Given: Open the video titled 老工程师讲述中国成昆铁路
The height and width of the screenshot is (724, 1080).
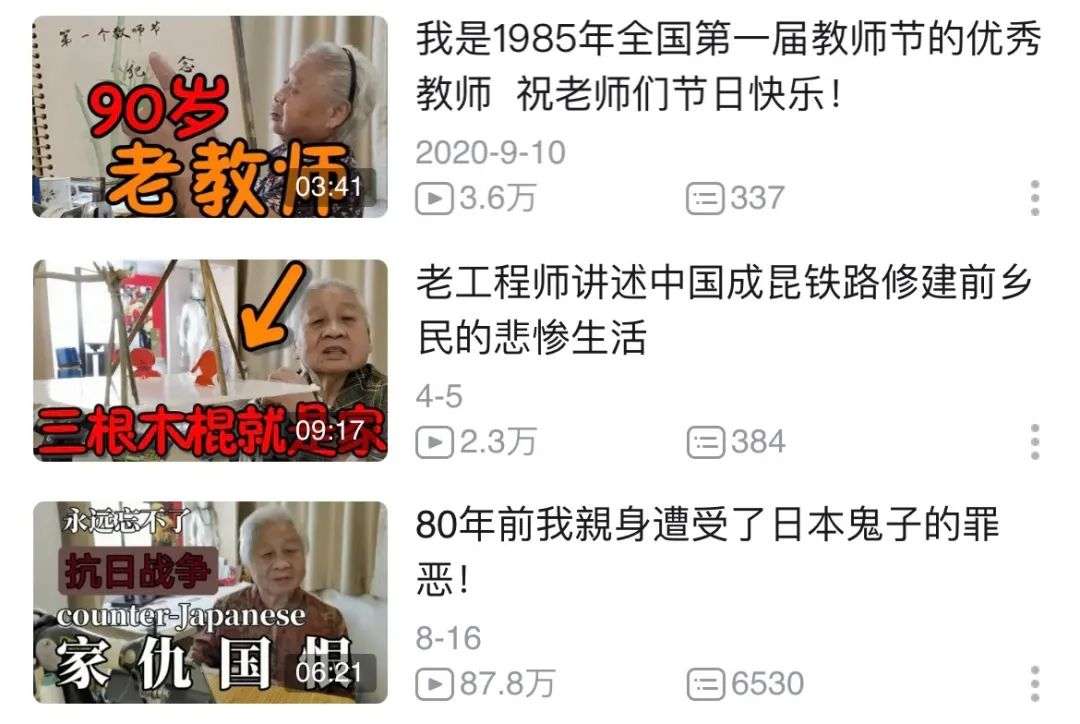Looking at the screenshot, I should (724, 310).
